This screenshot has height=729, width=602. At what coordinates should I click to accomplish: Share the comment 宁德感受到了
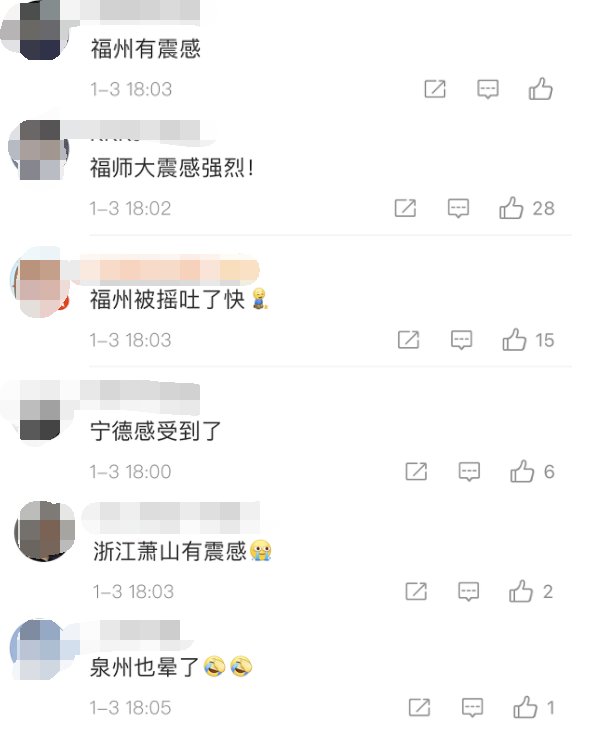click(416, 471)
